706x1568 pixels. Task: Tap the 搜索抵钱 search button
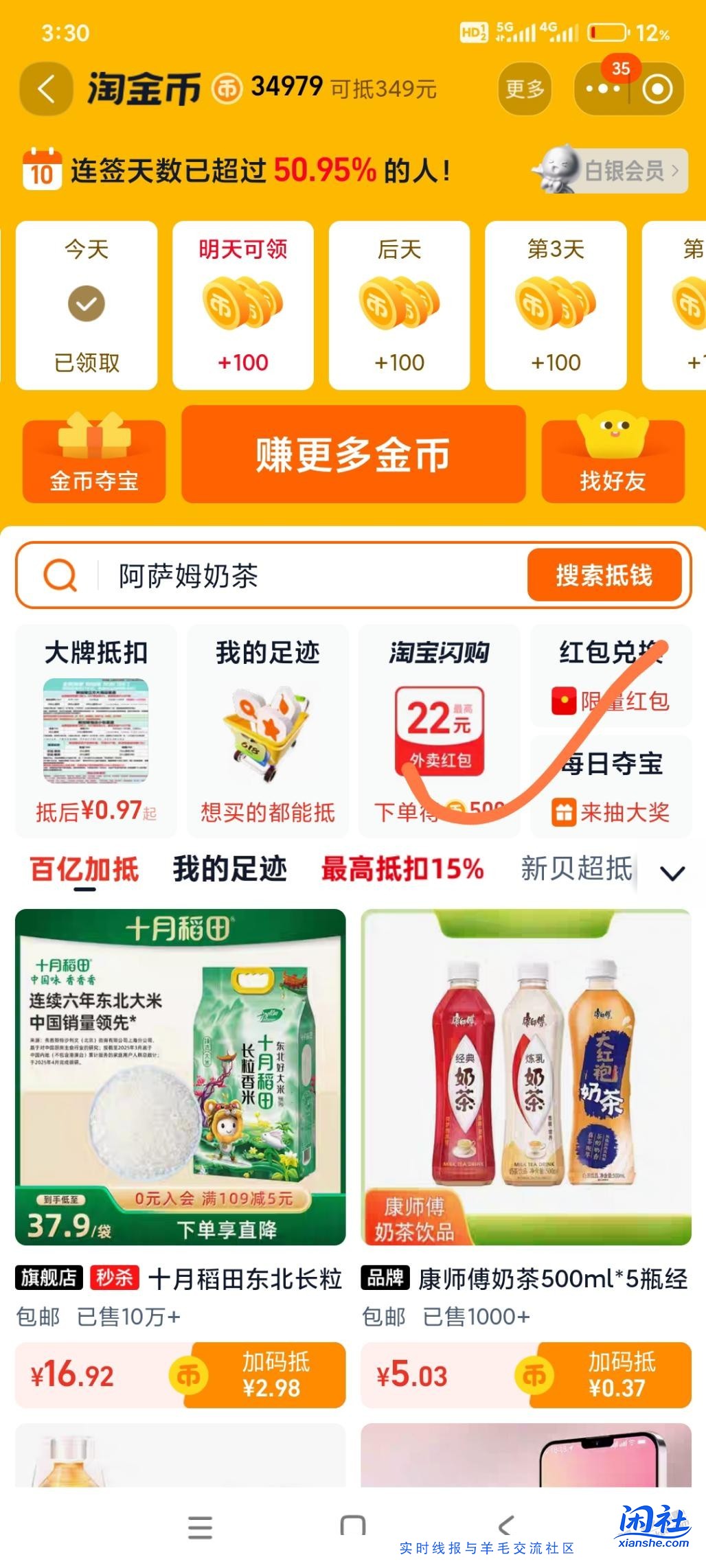(x=605, y=577)
